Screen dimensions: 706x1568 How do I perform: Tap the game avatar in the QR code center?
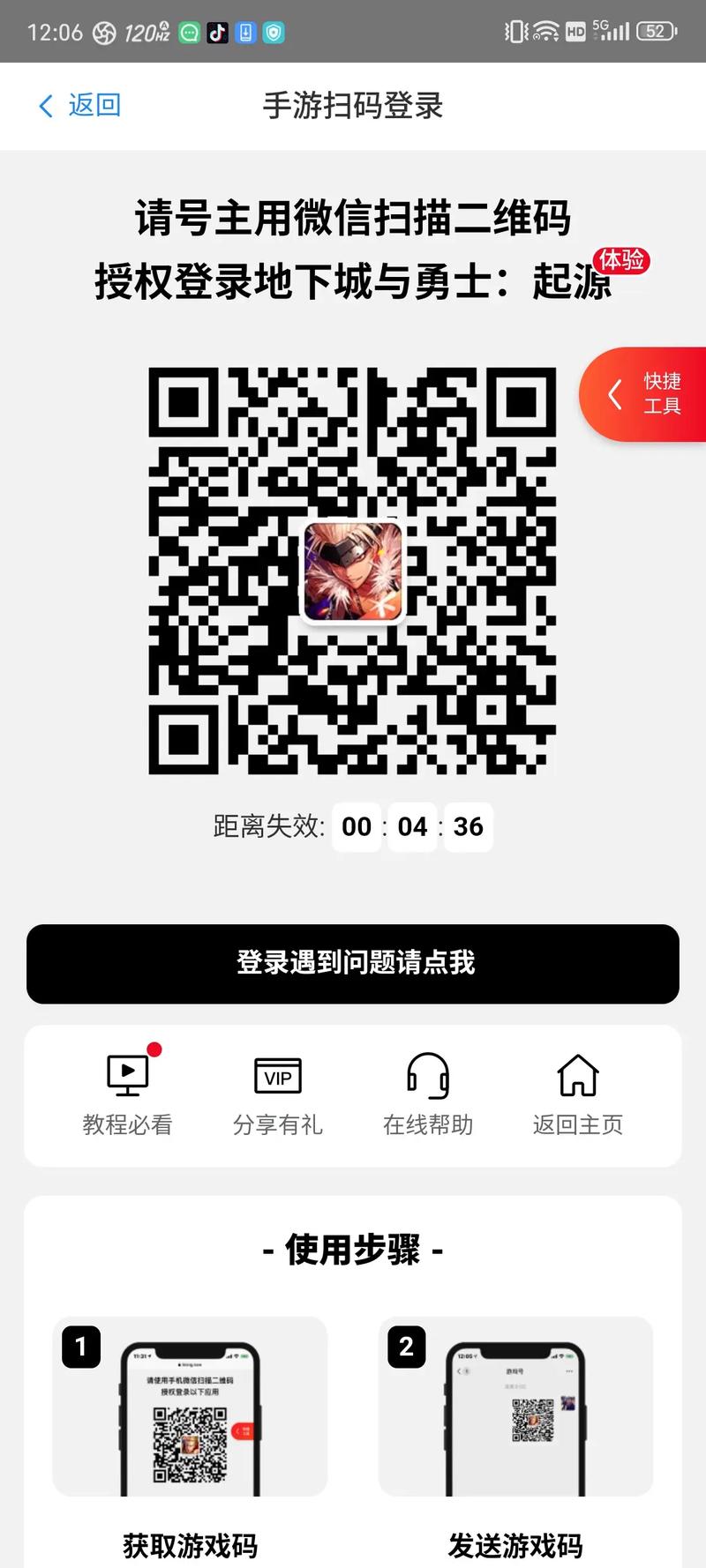351,570
